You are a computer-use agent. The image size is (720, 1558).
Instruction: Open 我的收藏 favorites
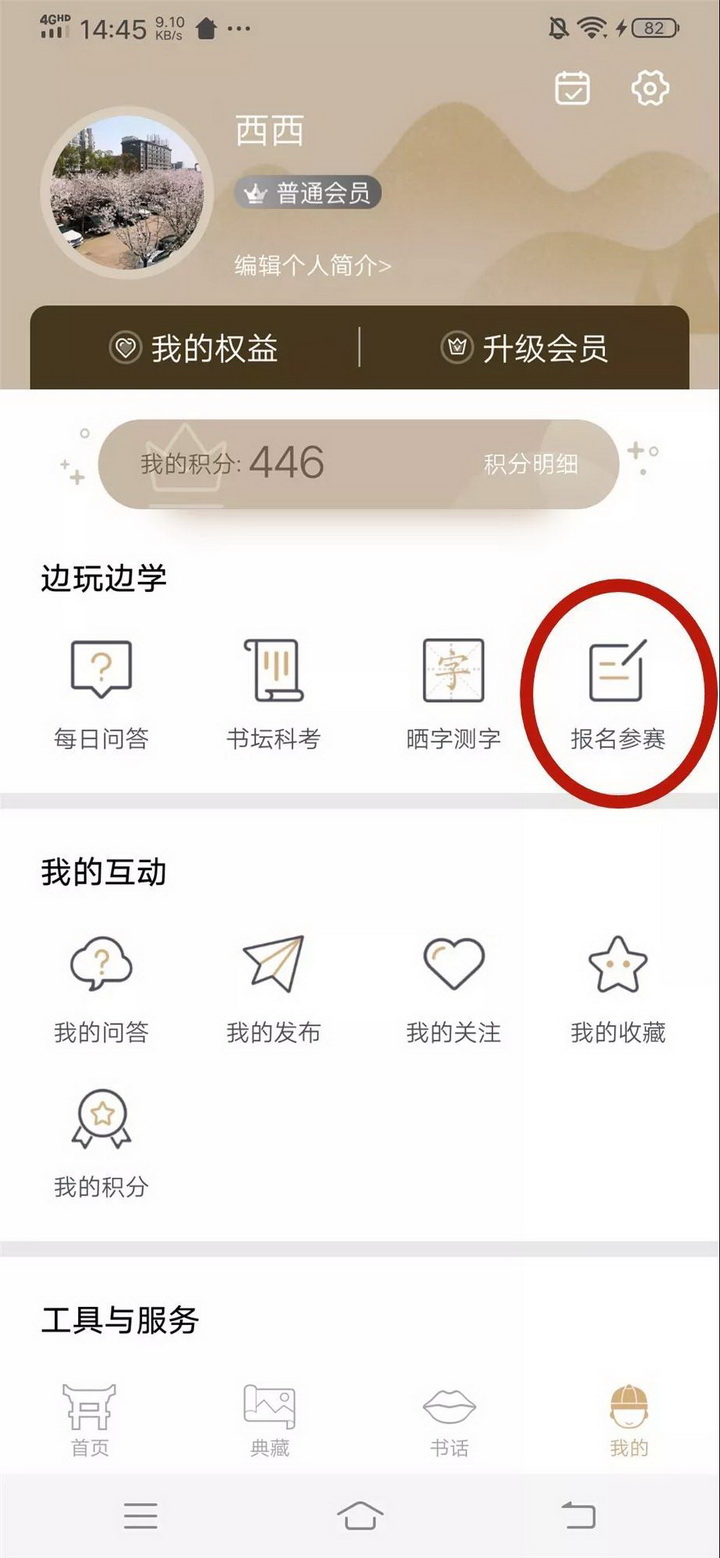[x=618, y=987]
